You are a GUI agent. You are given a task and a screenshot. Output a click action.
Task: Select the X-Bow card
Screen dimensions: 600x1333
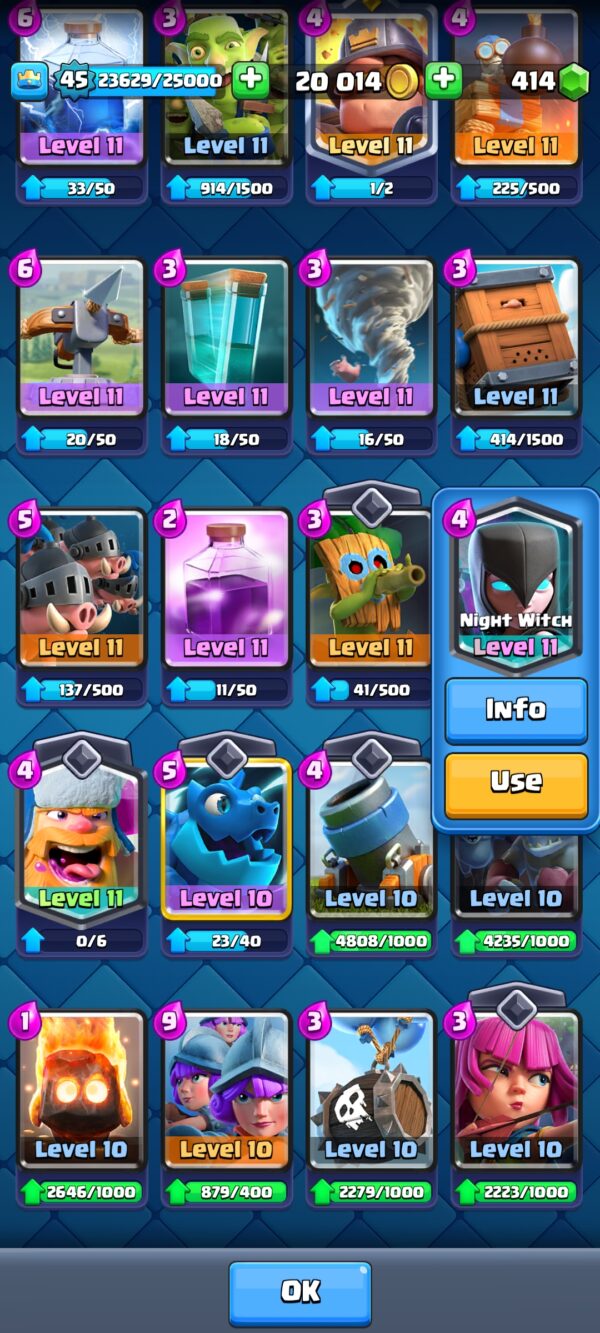pos(82,354)
